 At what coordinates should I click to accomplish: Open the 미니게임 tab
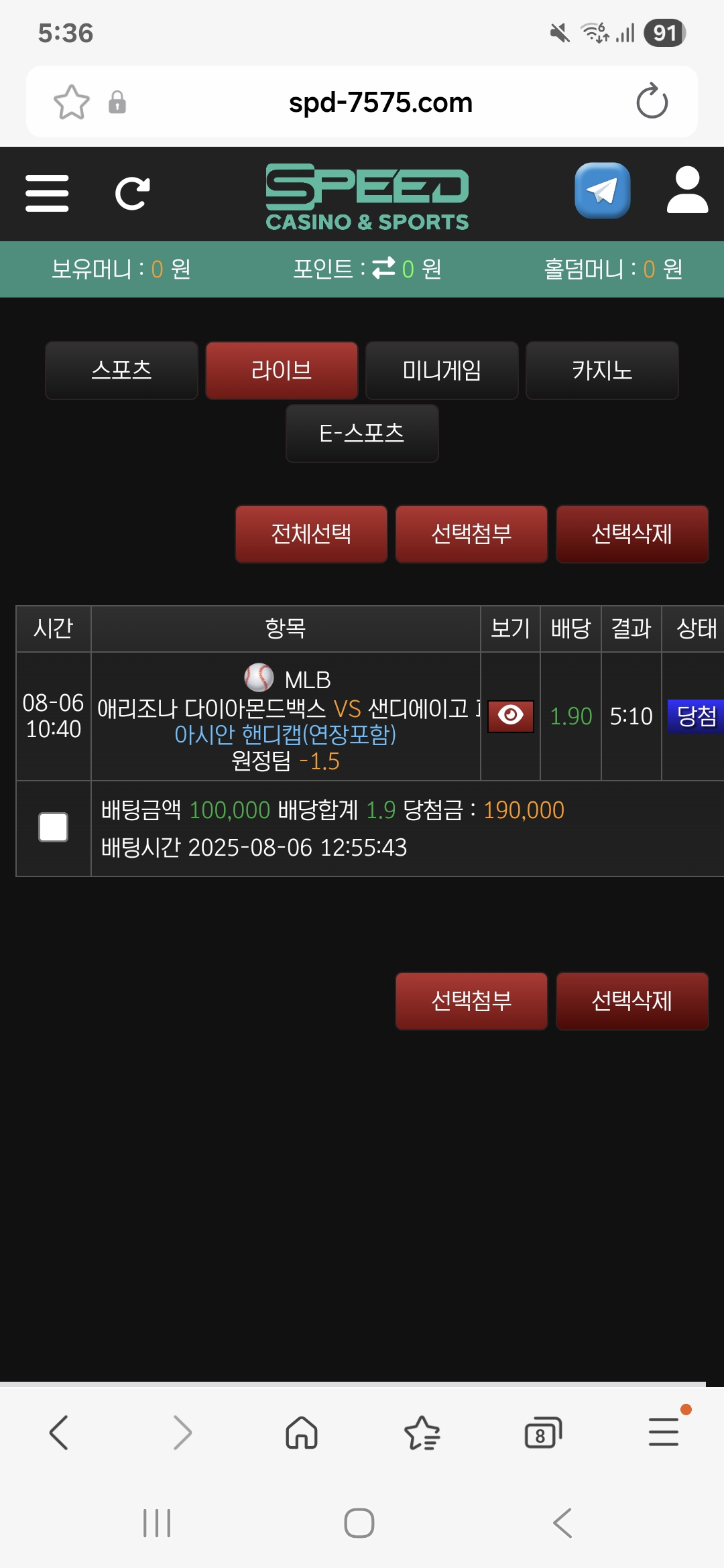tap(442, 371)
